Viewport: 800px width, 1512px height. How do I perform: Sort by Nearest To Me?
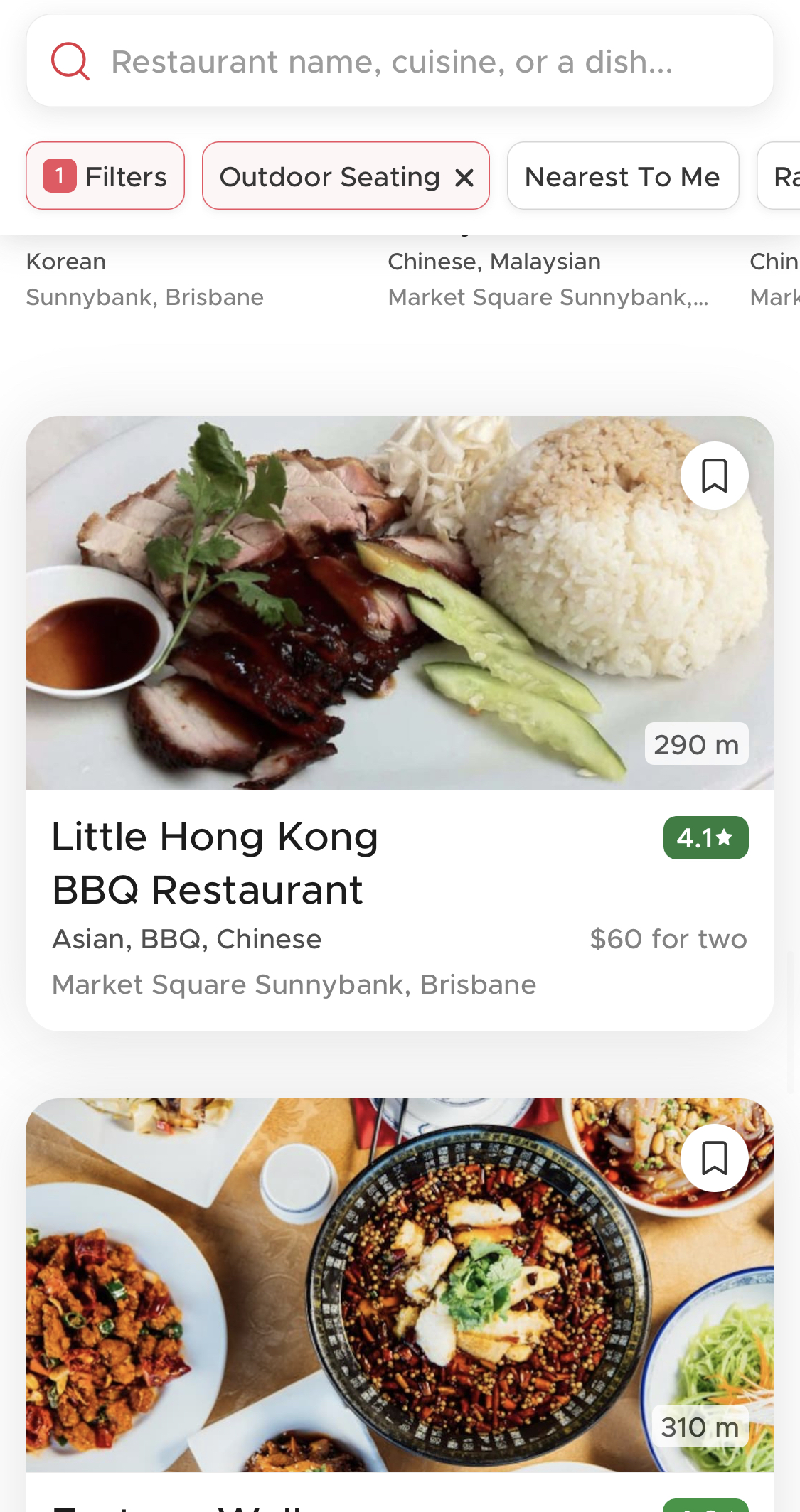click(622, 176)
